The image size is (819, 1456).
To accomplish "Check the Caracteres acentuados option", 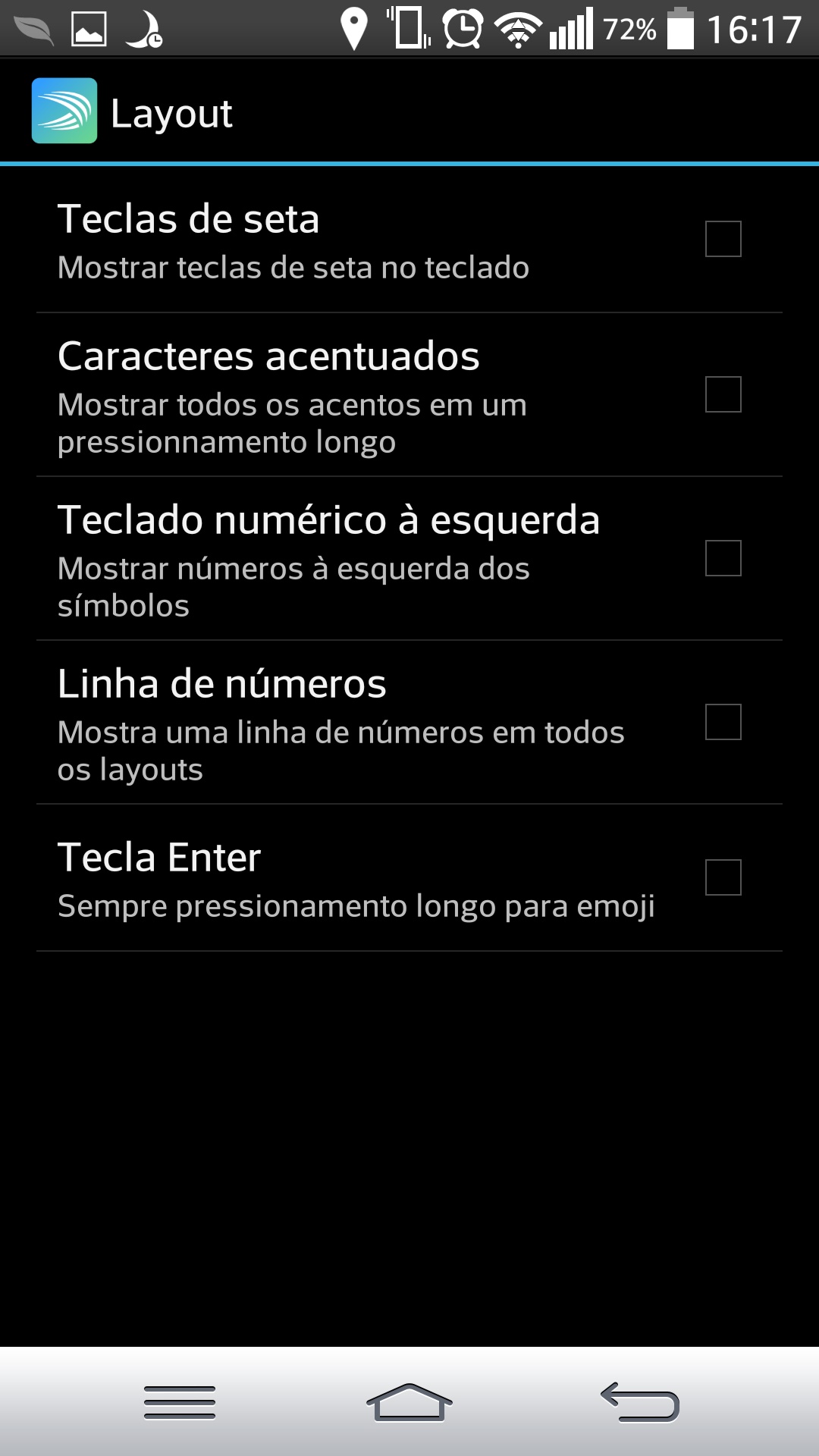I will pos(723,394).
